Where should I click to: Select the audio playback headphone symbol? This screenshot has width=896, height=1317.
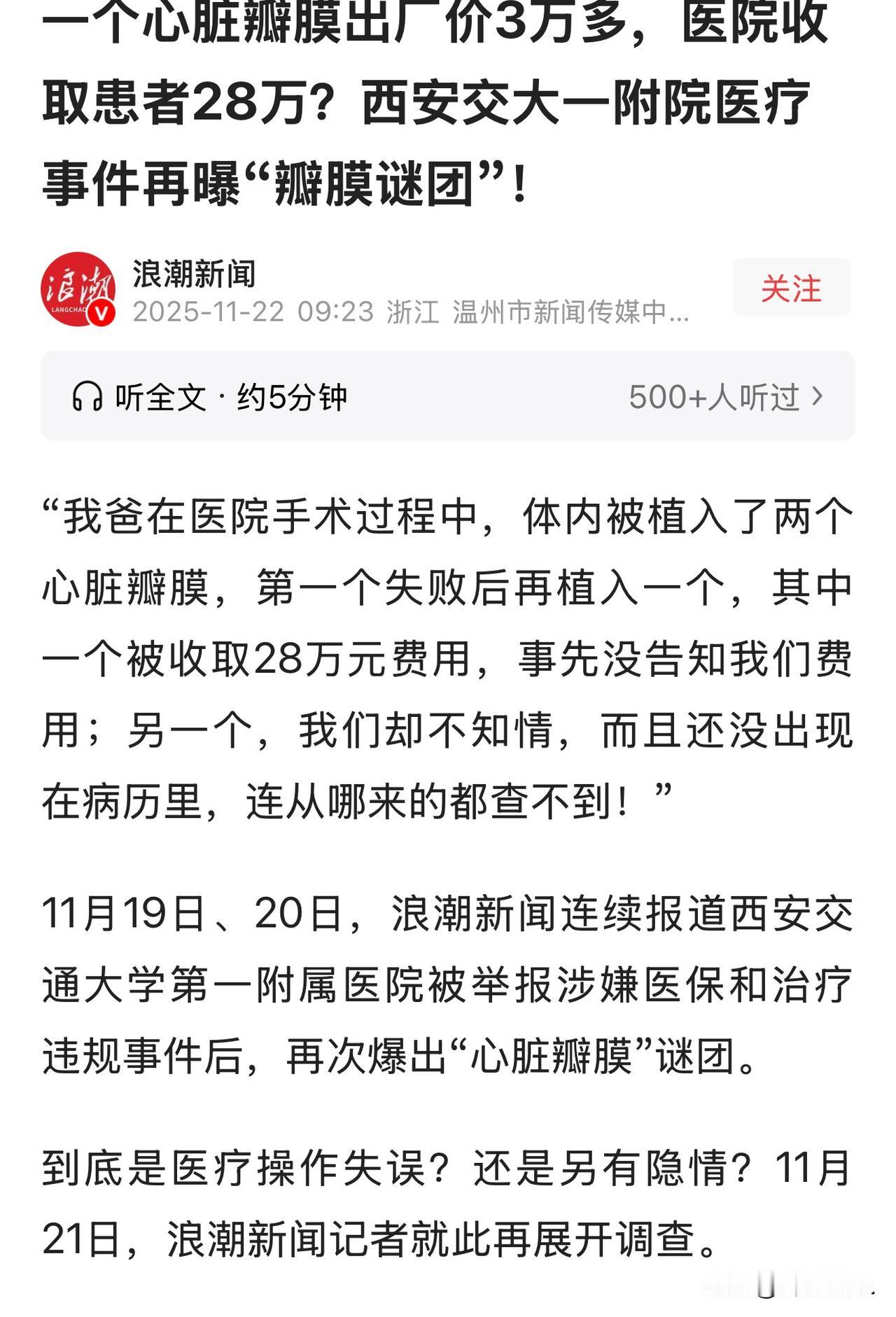(x=85, y=395)
